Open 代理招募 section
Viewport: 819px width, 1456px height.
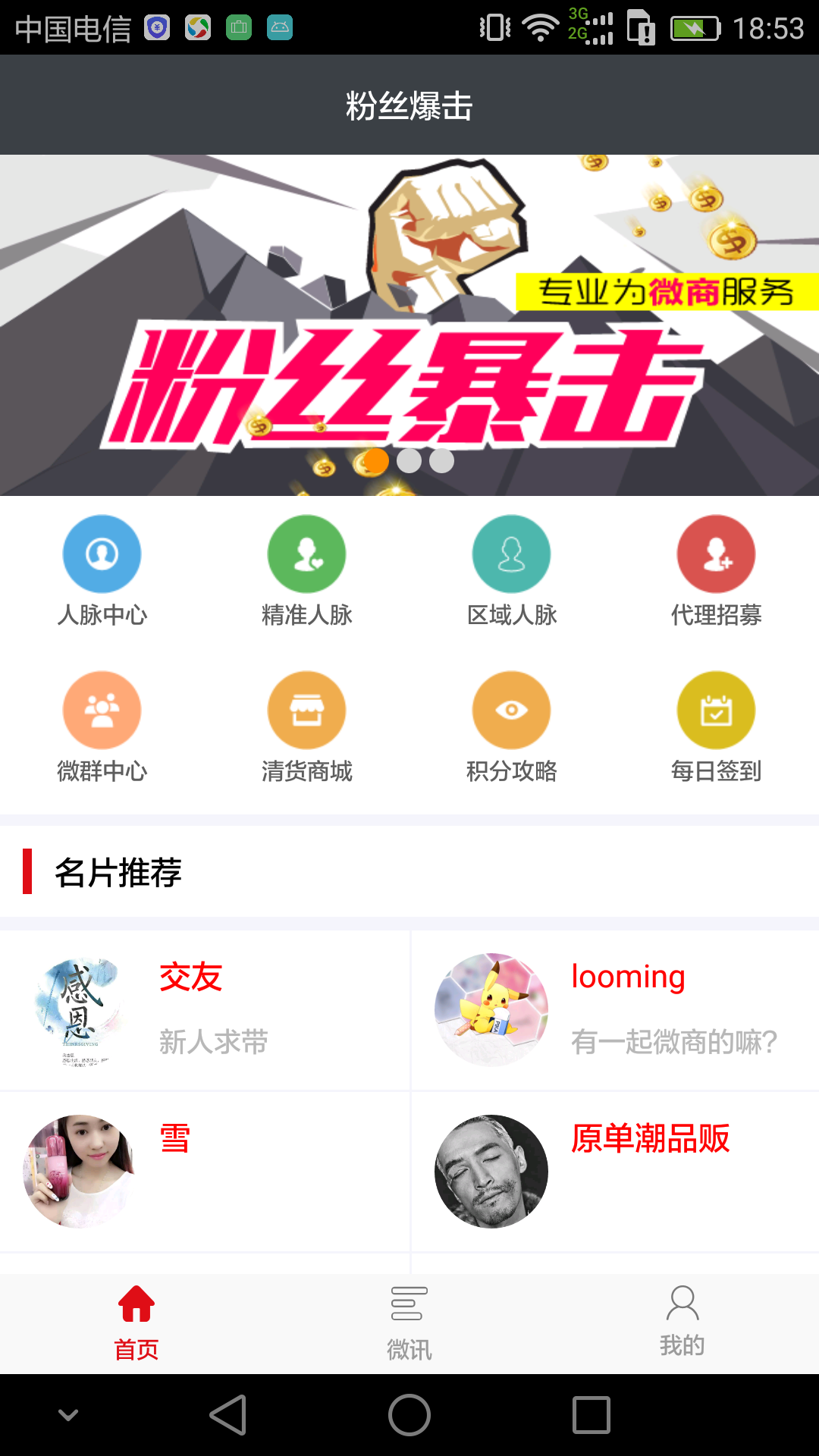pyautogui.click(x=717, y=571)
